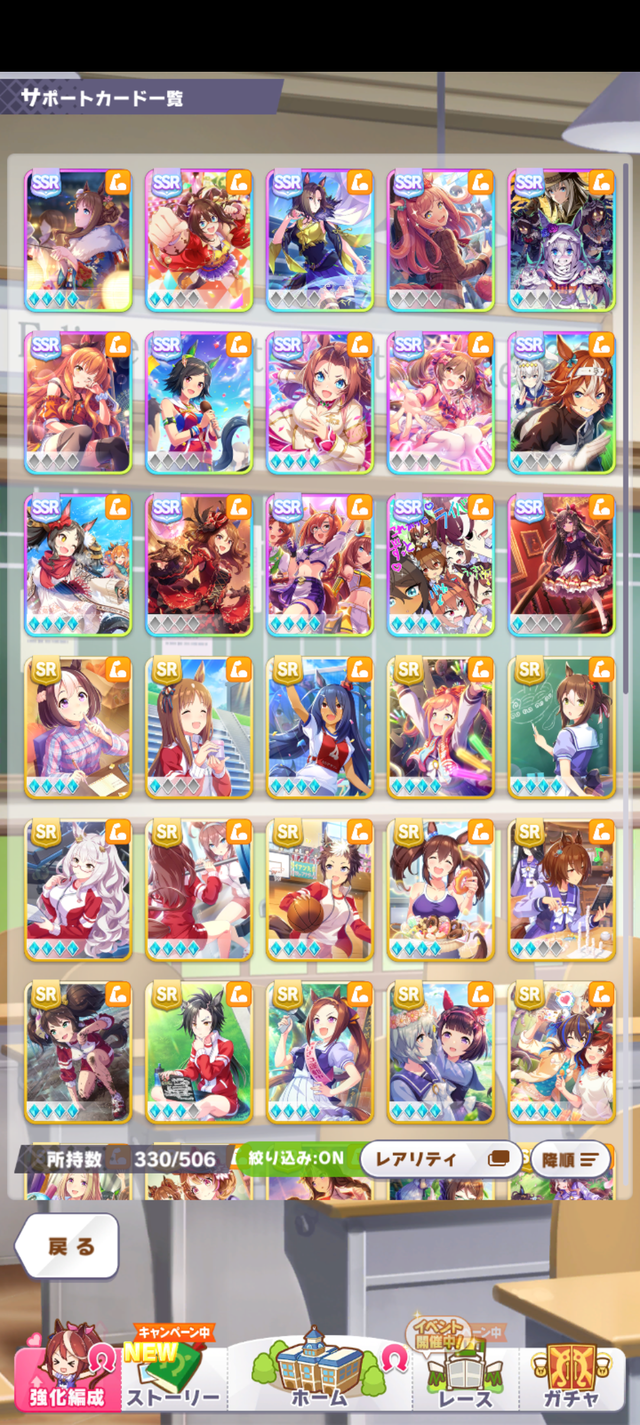Screen dimensions: 640x1425
Task: Open the SR card with the girl reading a book
Action: [199, 1052]
